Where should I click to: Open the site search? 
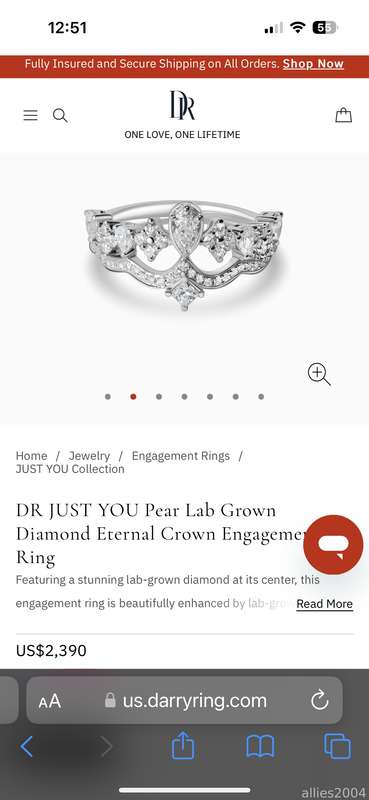point(60,116)
